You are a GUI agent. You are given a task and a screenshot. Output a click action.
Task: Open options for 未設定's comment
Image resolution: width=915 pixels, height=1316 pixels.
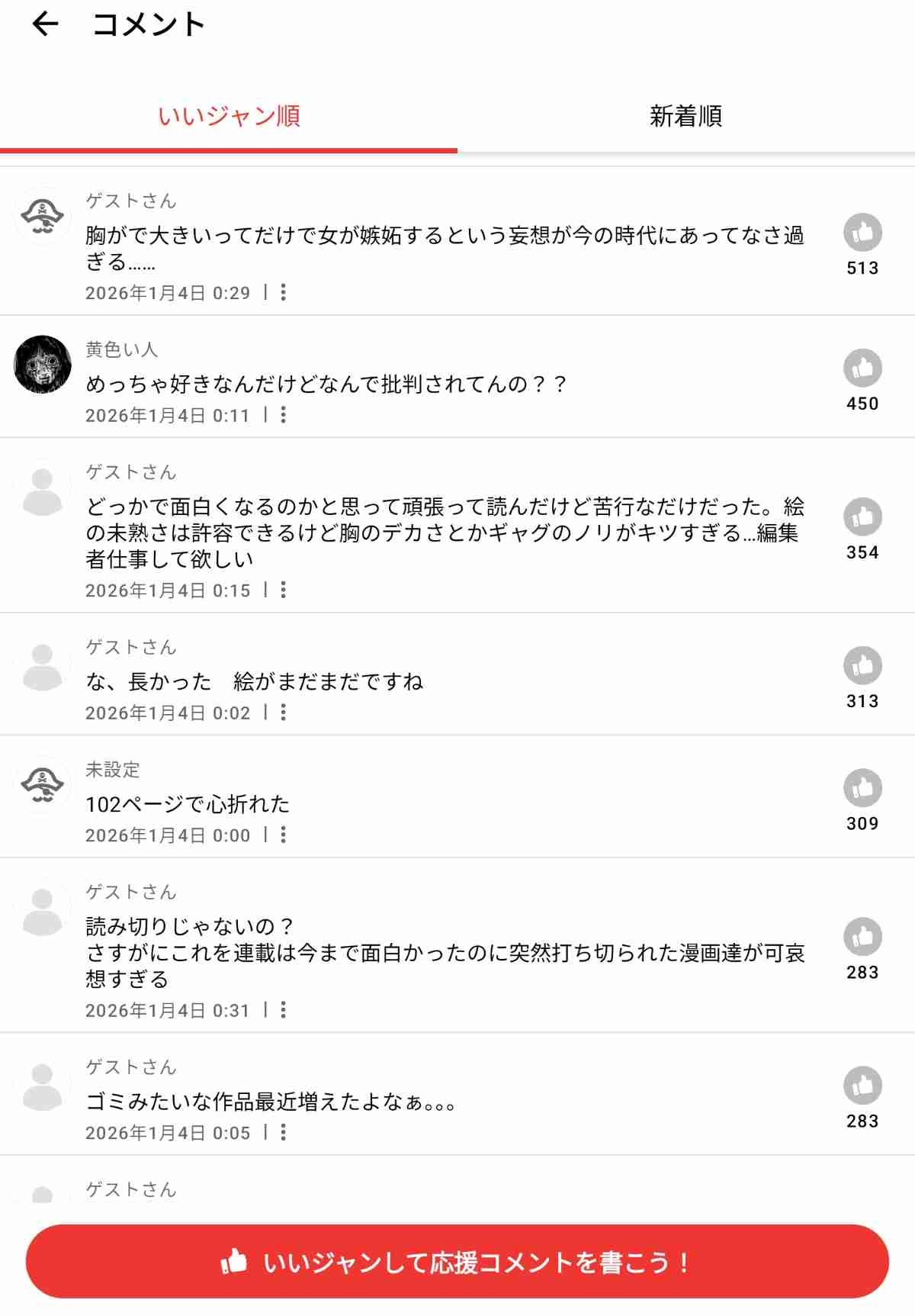point(284,835)
